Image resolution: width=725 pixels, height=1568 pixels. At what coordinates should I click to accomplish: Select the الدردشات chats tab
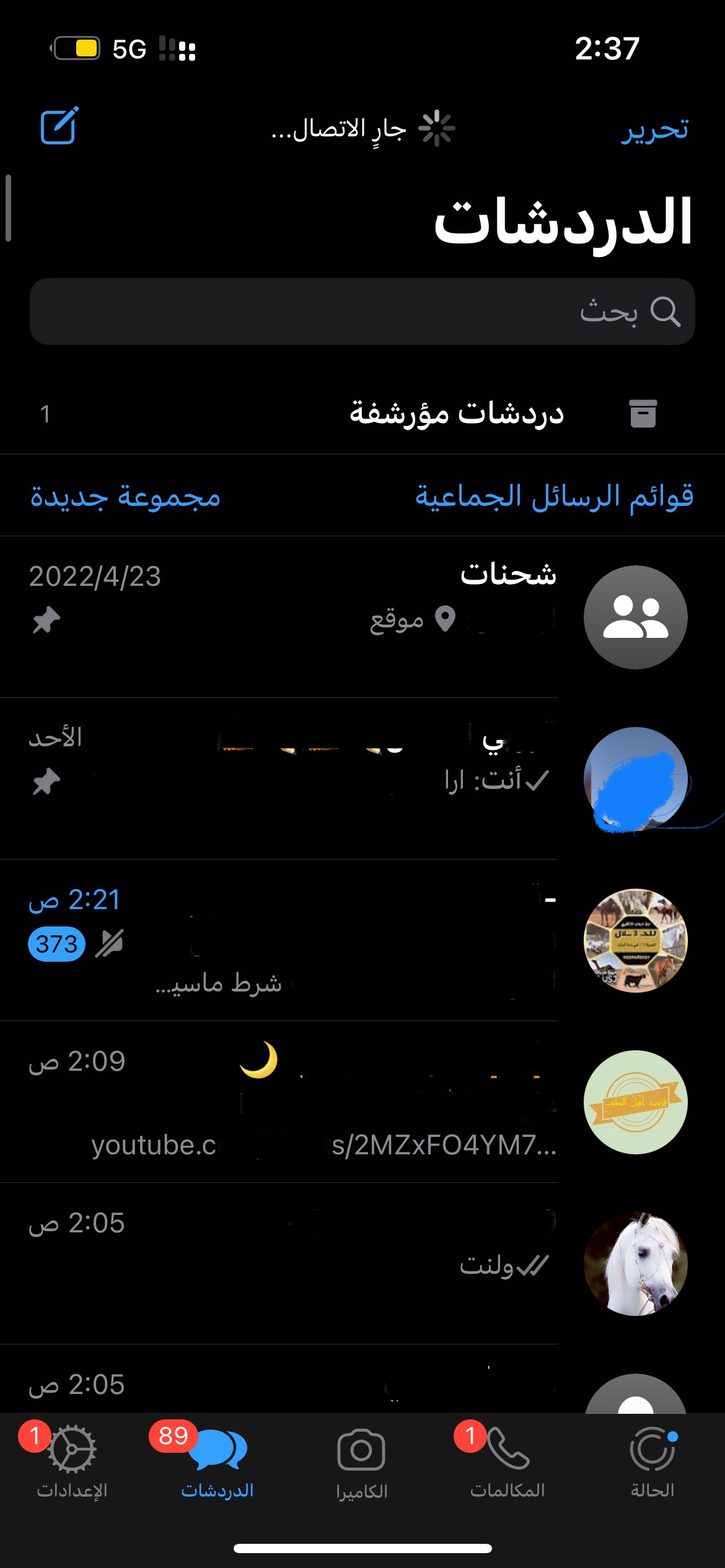[217, 1463]
